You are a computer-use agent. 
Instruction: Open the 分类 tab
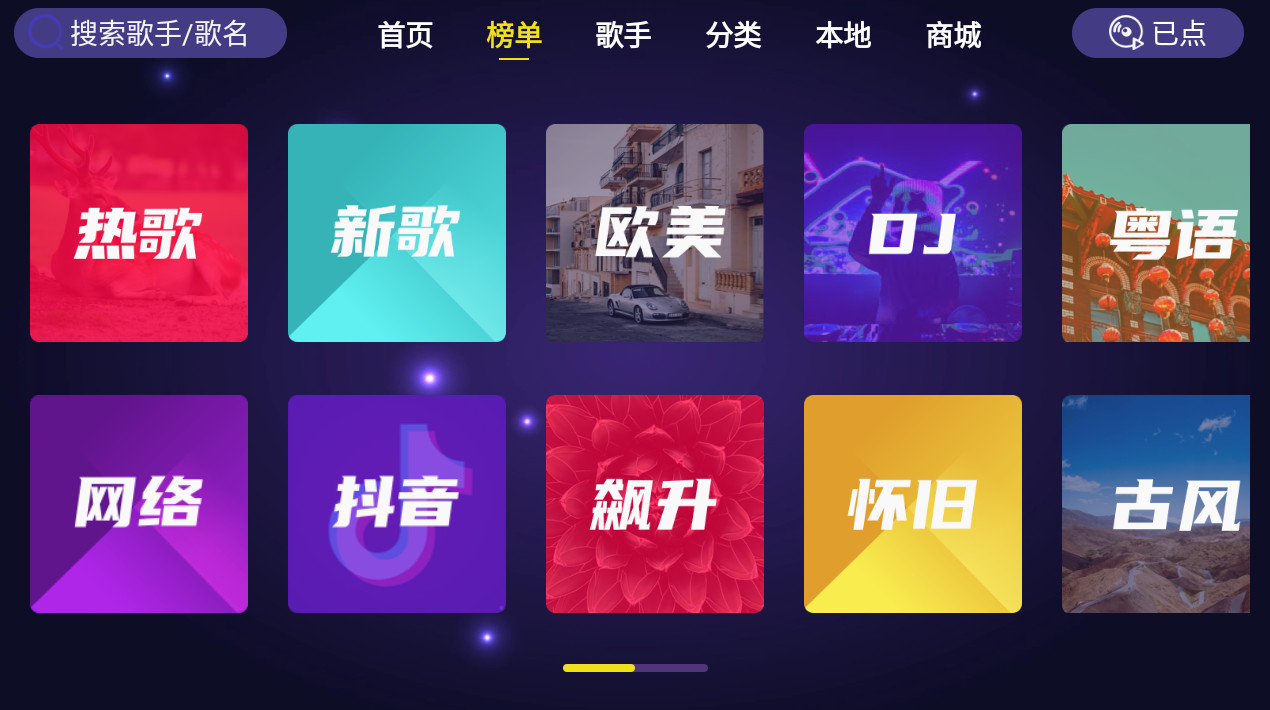pyautogui.click(x=733, y=35)
